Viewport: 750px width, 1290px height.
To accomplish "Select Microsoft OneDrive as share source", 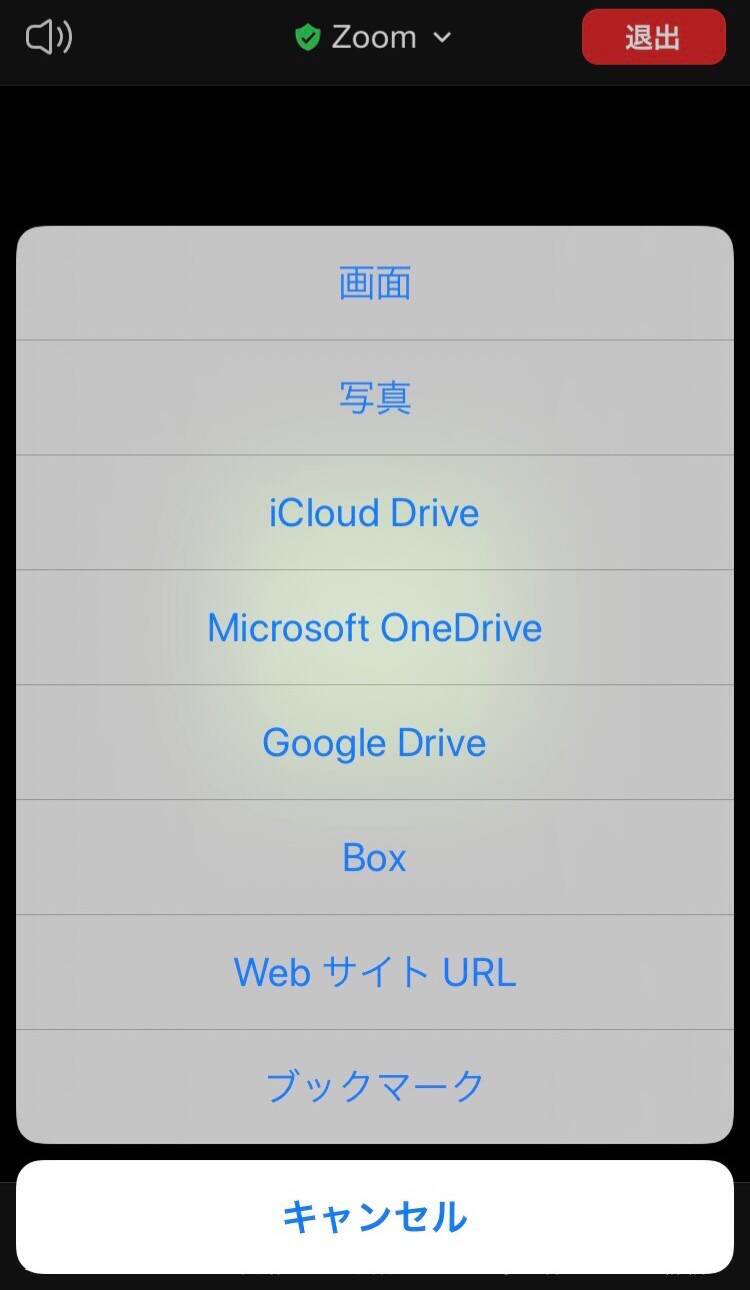I will coord(375,628).
